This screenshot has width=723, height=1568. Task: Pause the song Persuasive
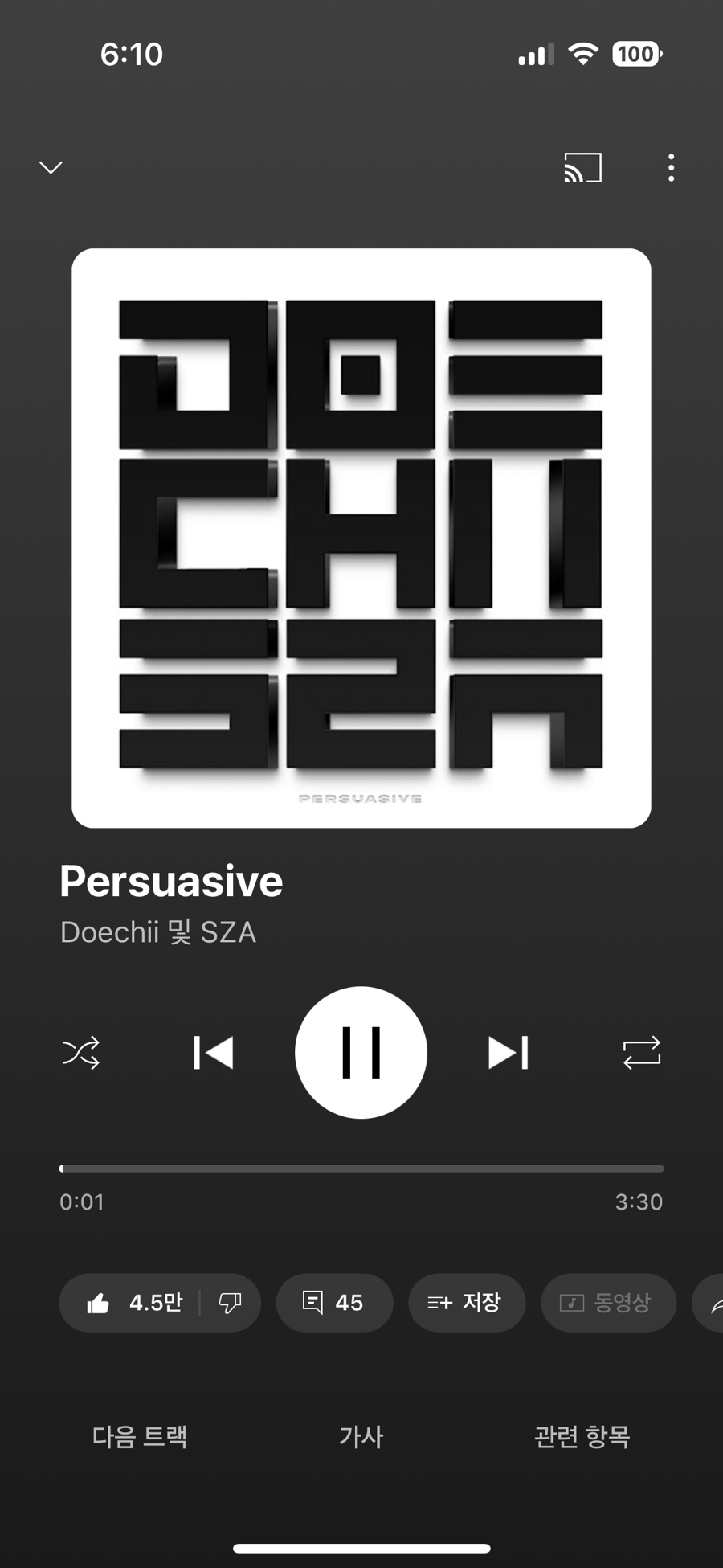tap(361, 1053)
